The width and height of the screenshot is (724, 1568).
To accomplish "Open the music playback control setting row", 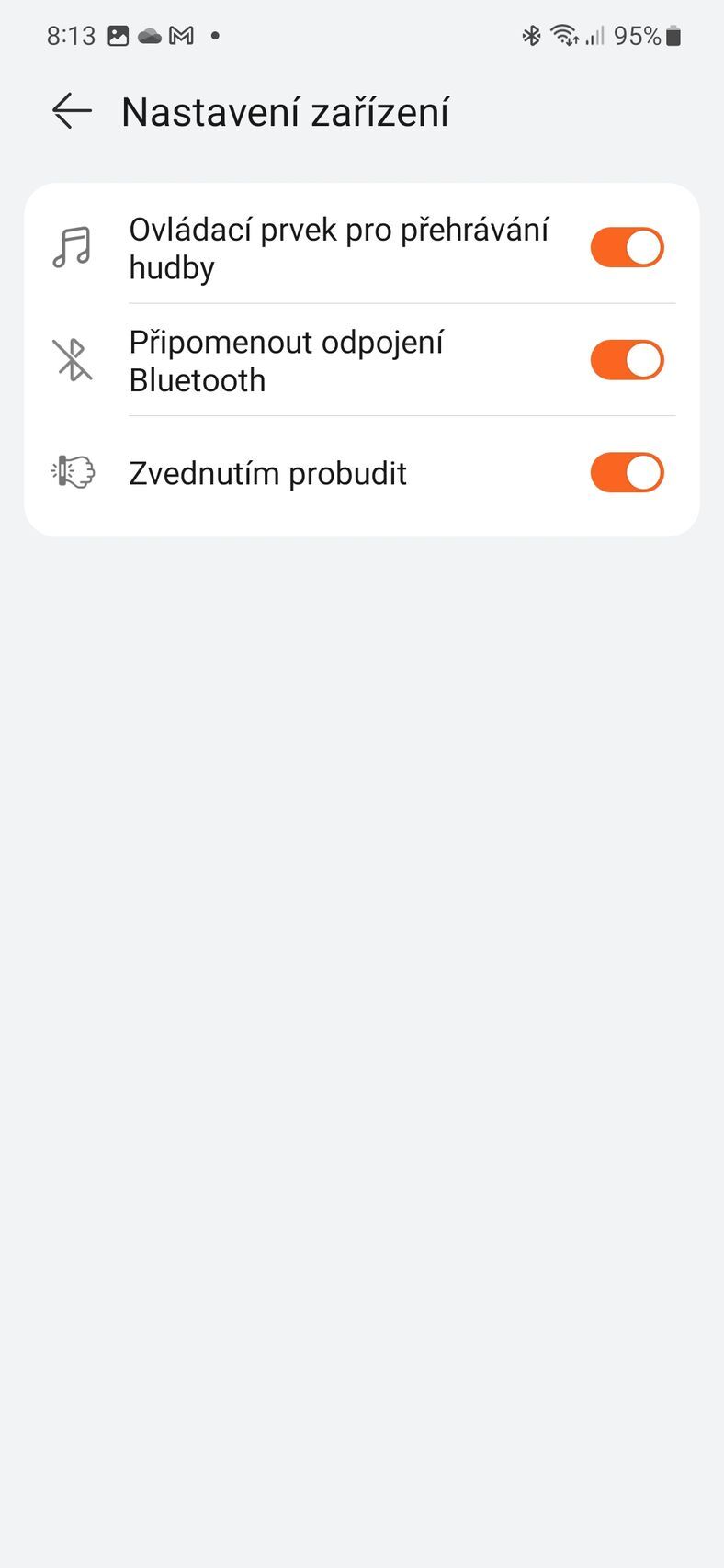I will [340, 246].
